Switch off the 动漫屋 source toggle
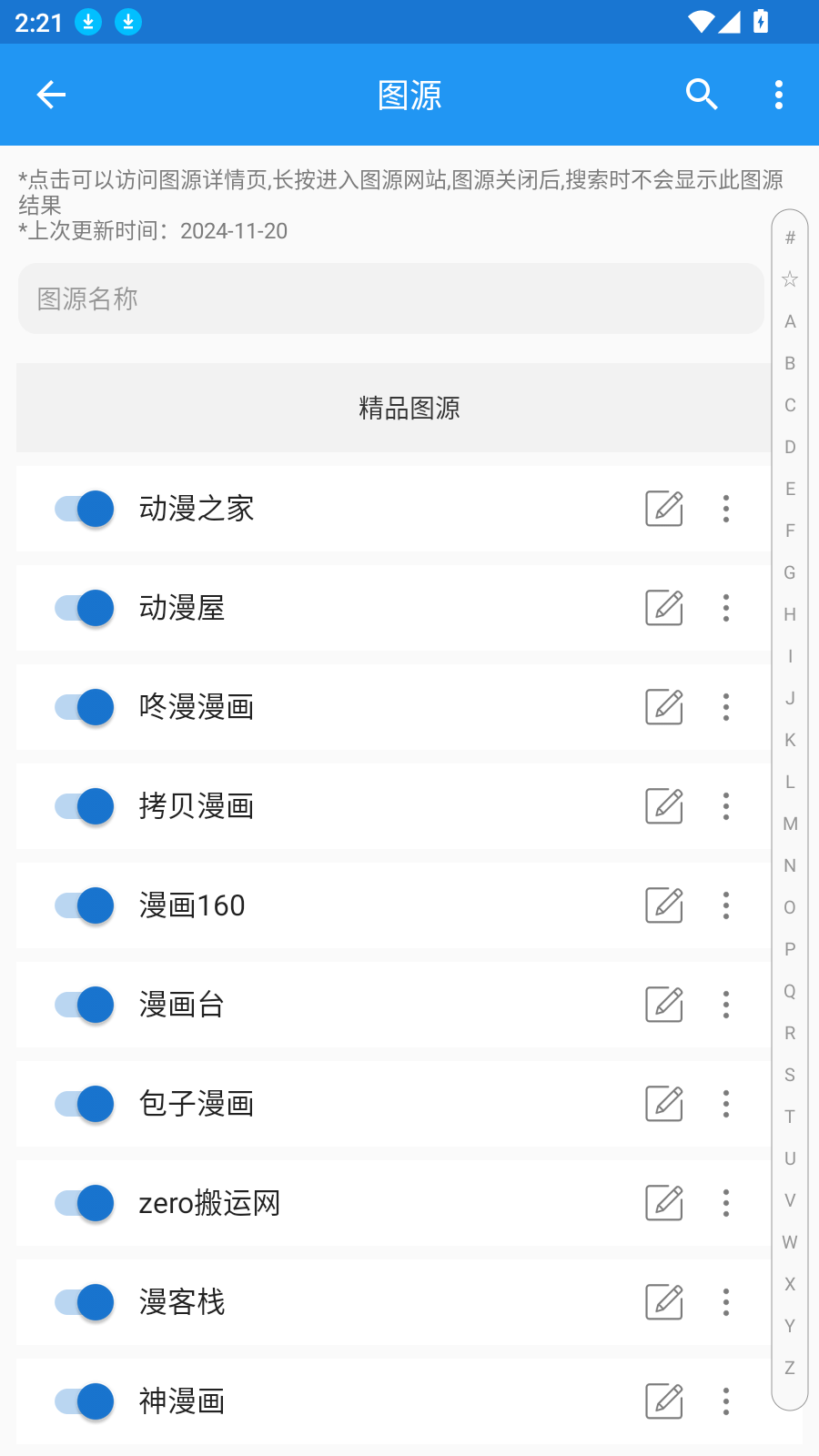Screen dimensions: 819x1456 tap(85, 608)
